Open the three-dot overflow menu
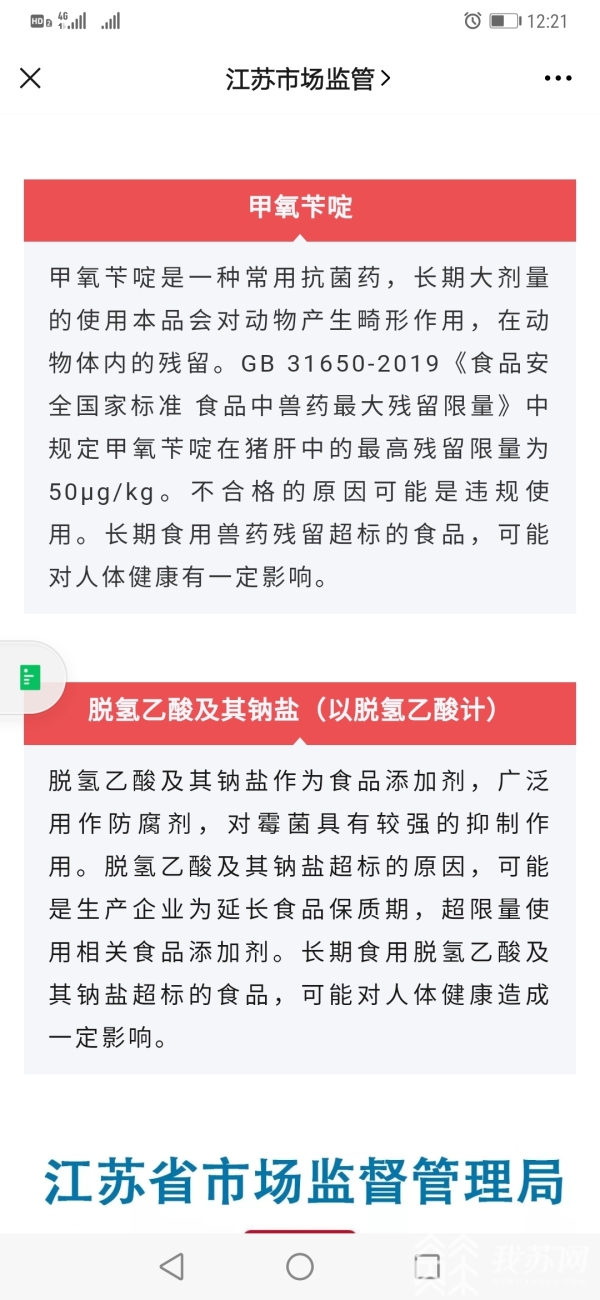The image size is (600, 1300). point(558,78)
